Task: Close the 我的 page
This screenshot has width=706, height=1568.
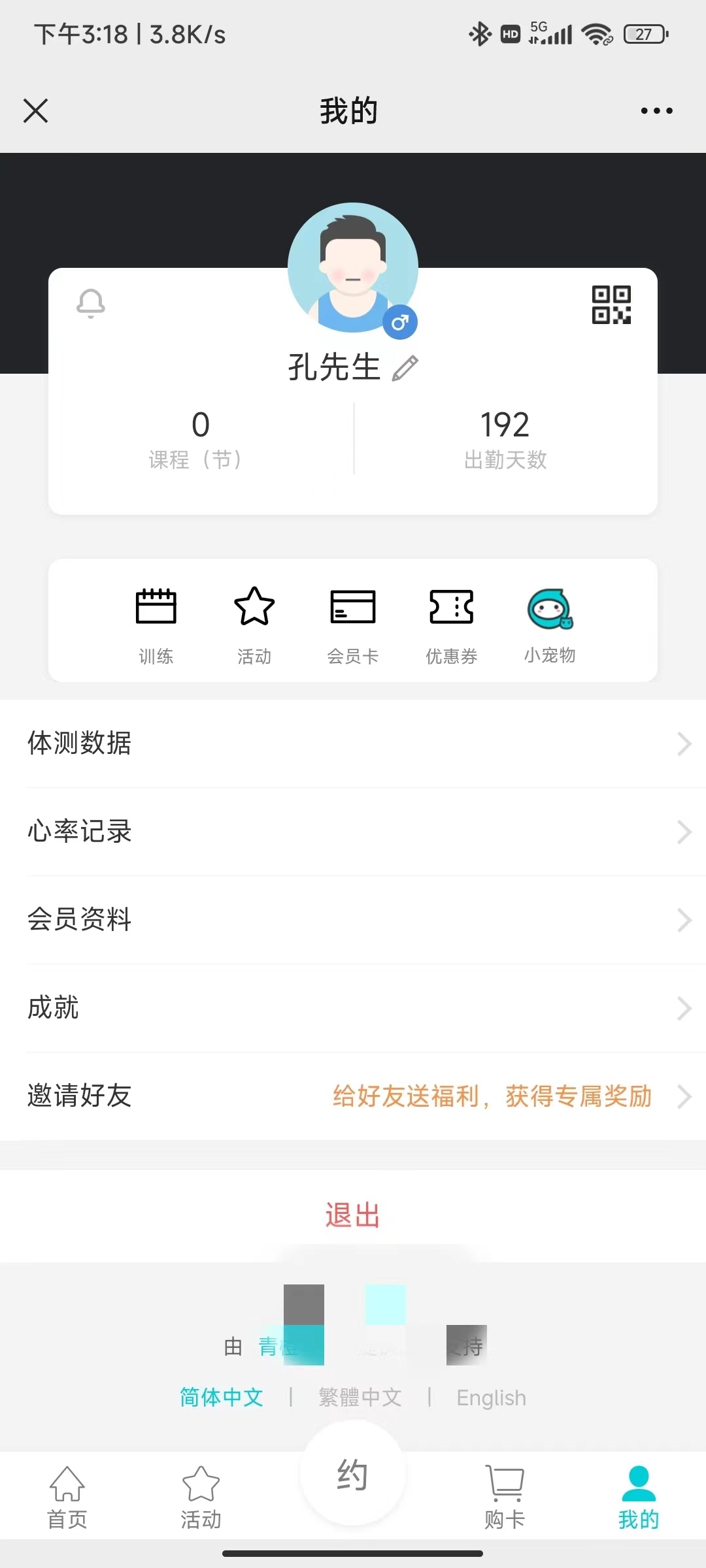Action: [x=36, y=110]
